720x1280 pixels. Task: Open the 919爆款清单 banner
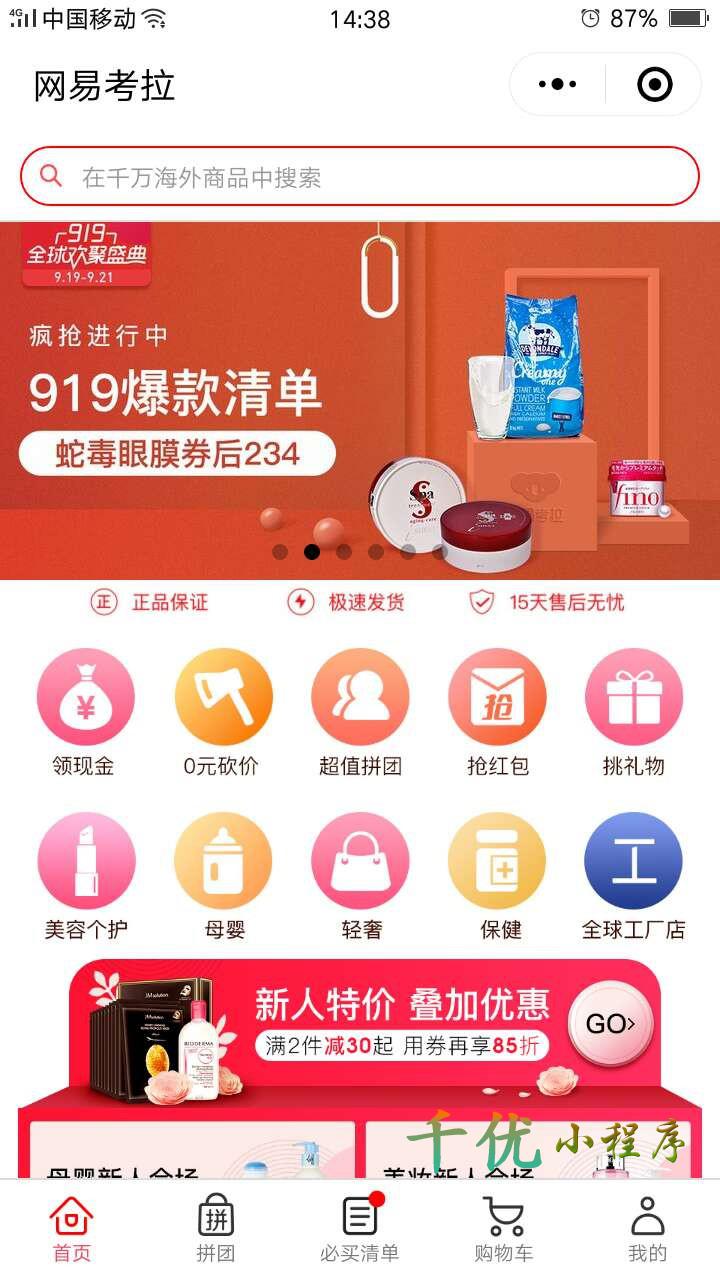tap(360, 400)
